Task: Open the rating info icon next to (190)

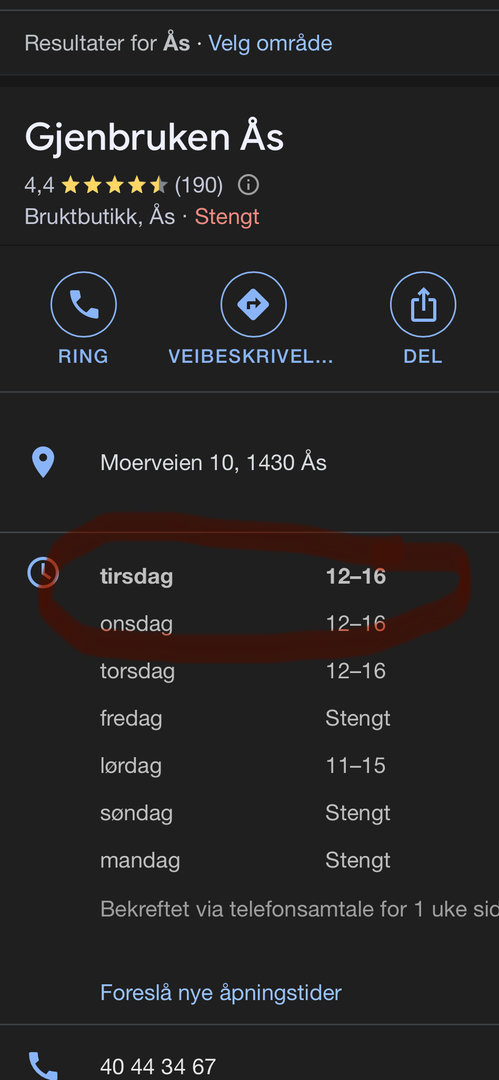Action: (x=248, y=185)
